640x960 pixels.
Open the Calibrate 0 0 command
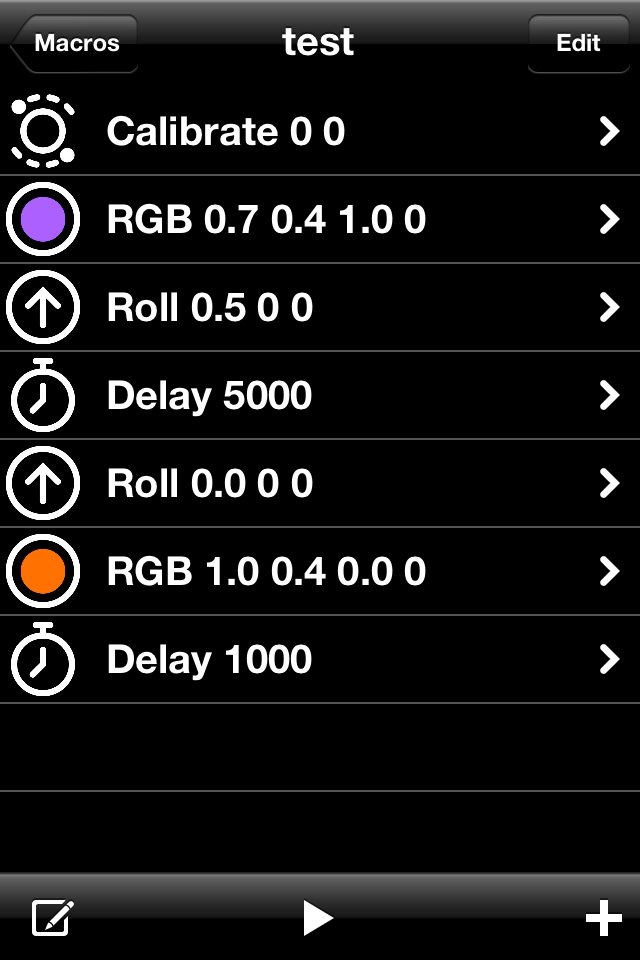320,132
